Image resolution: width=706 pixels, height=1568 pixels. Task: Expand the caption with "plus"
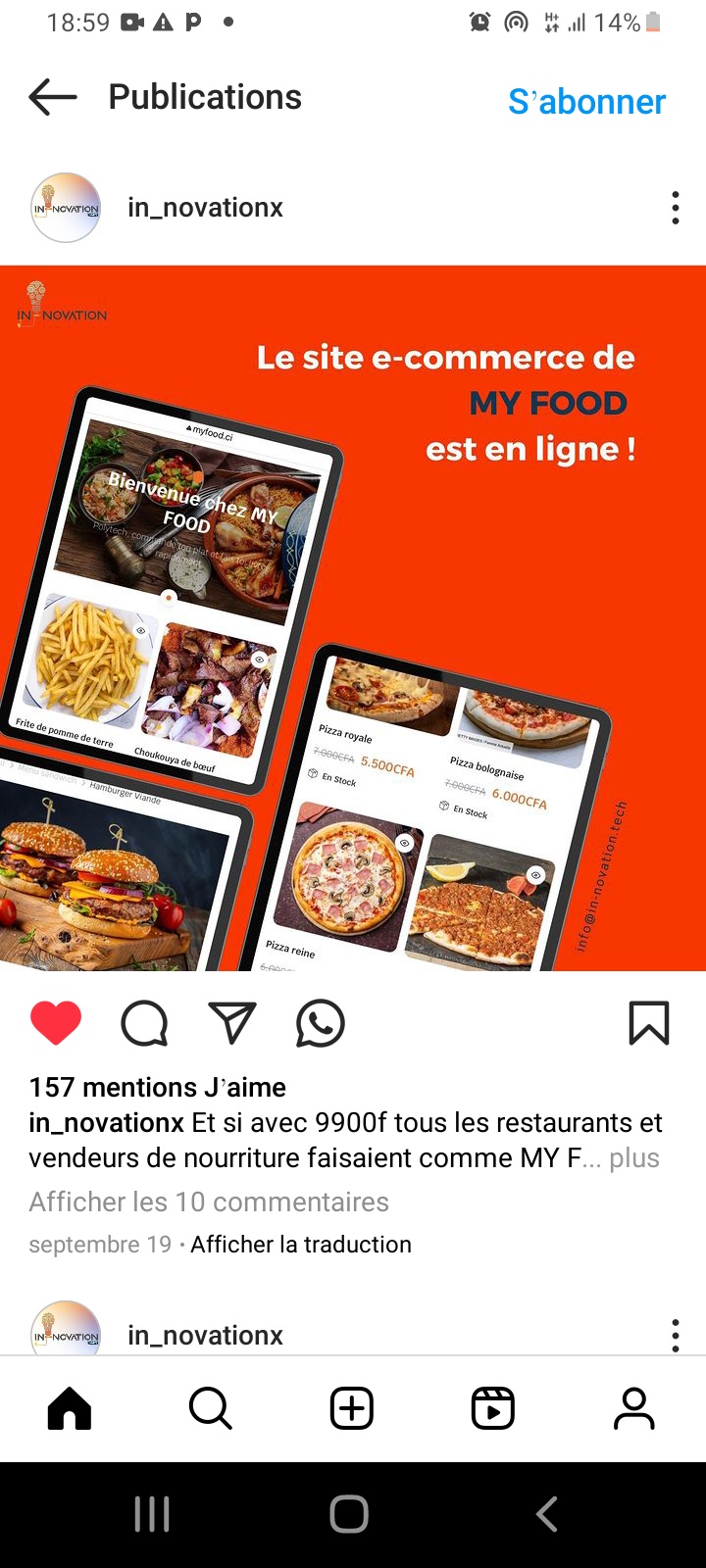[x=634, y=1157]
